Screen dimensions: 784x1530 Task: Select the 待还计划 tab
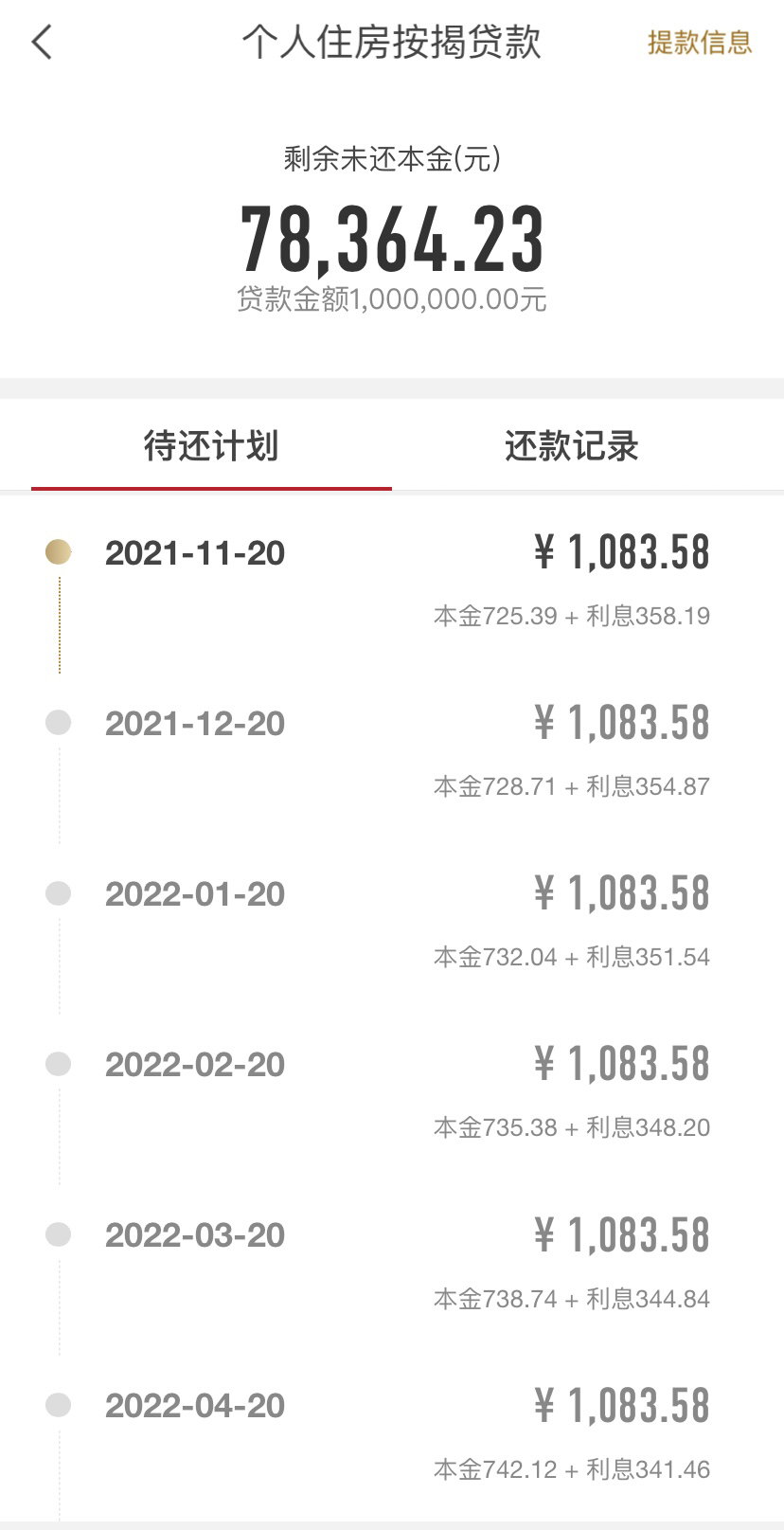pos(211,446)
